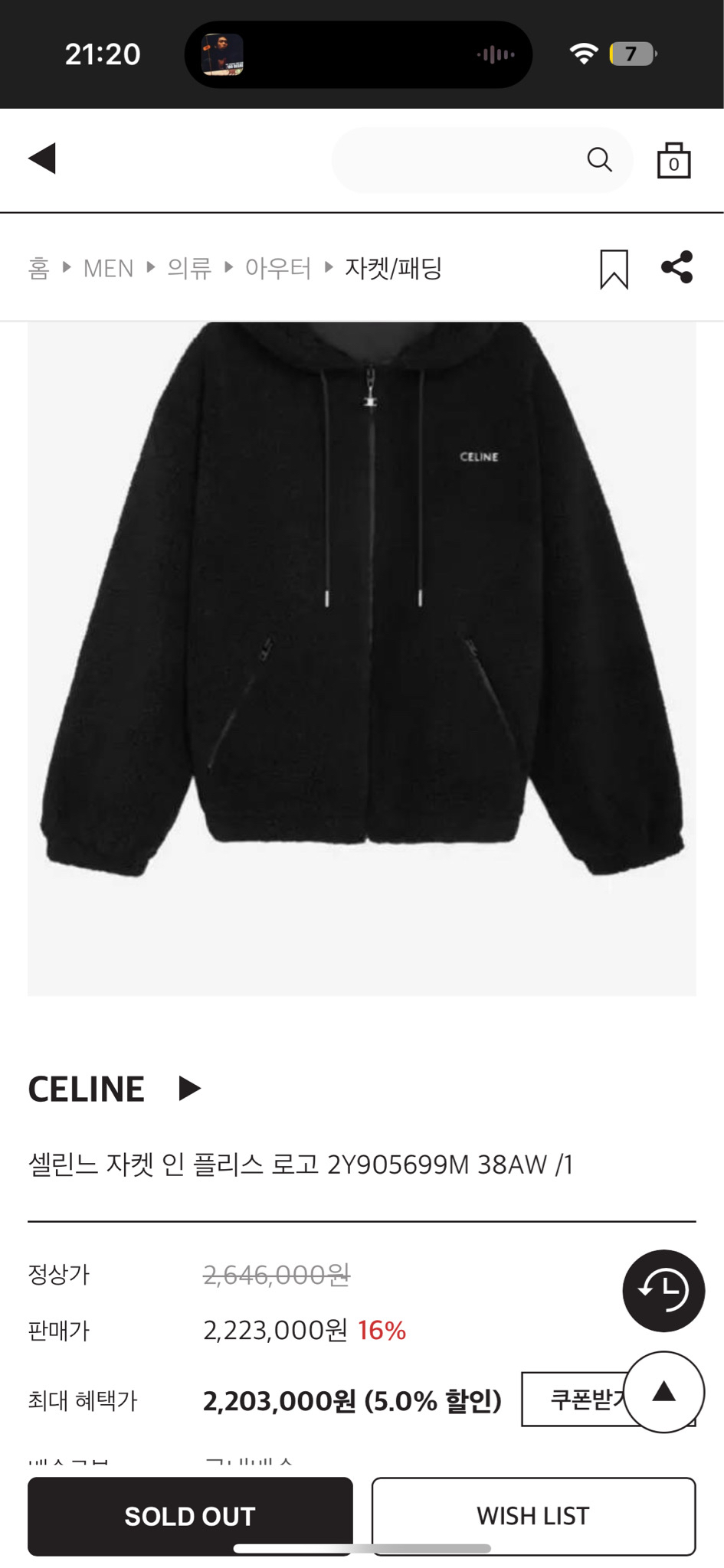This screenshot has width=724, height=1568.
Task: Open the shopping bag
Action: coord(673,160)
